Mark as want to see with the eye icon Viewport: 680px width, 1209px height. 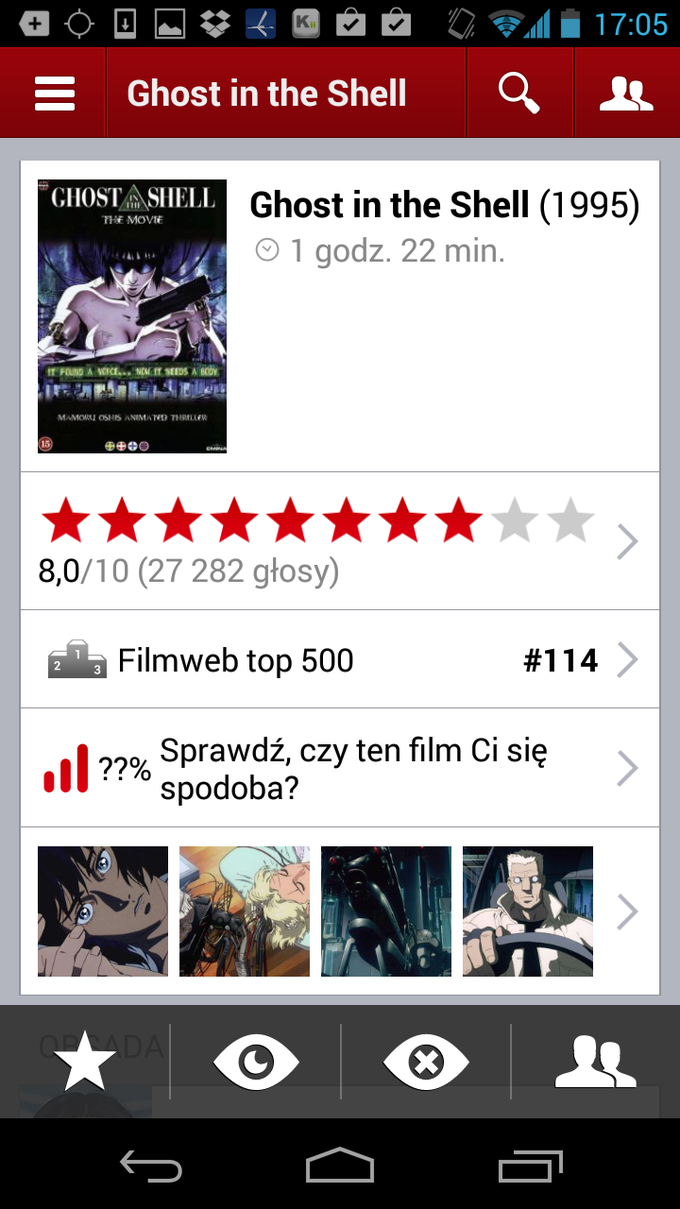click(x=256, y=1061)
